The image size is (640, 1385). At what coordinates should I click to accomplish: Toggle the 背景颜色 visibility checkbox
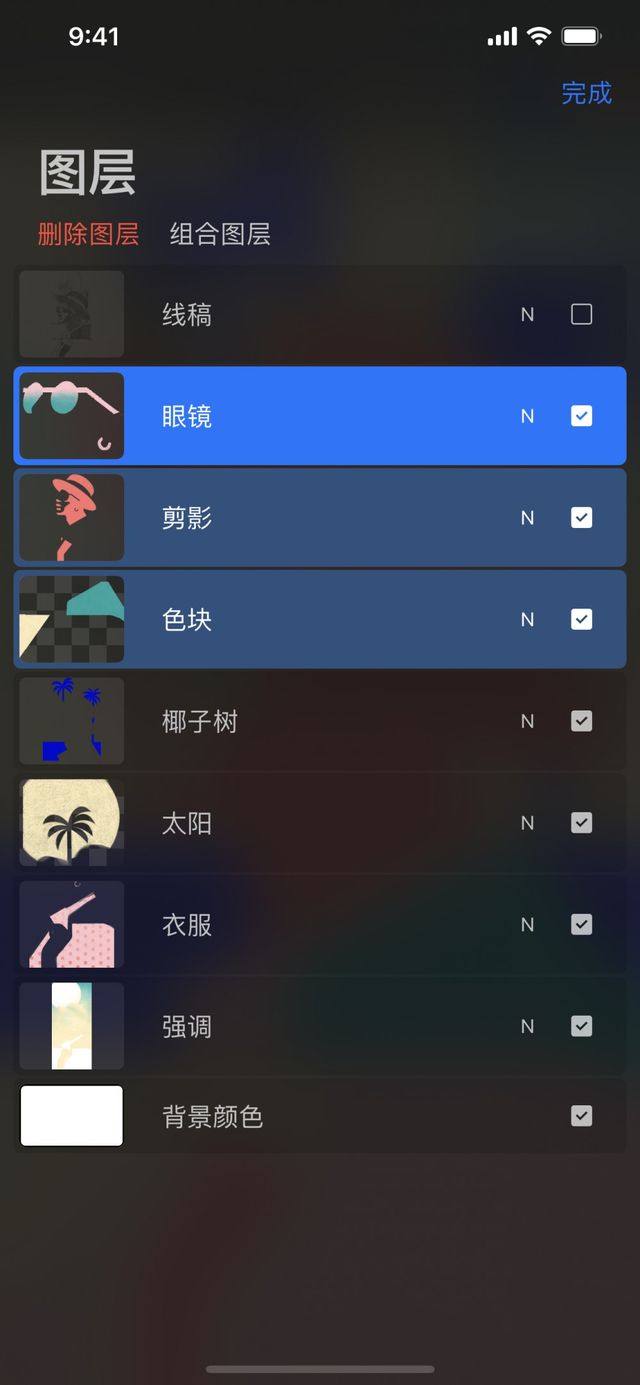click(x=581, y=1116)
